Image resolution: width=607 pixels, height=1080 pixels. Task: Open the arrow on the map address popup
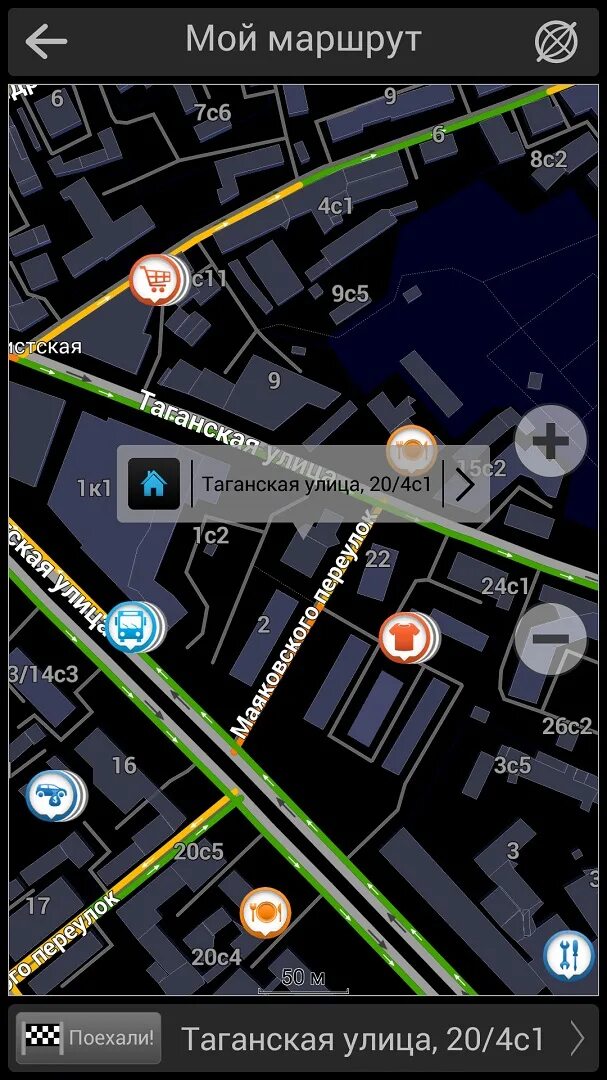465,485
